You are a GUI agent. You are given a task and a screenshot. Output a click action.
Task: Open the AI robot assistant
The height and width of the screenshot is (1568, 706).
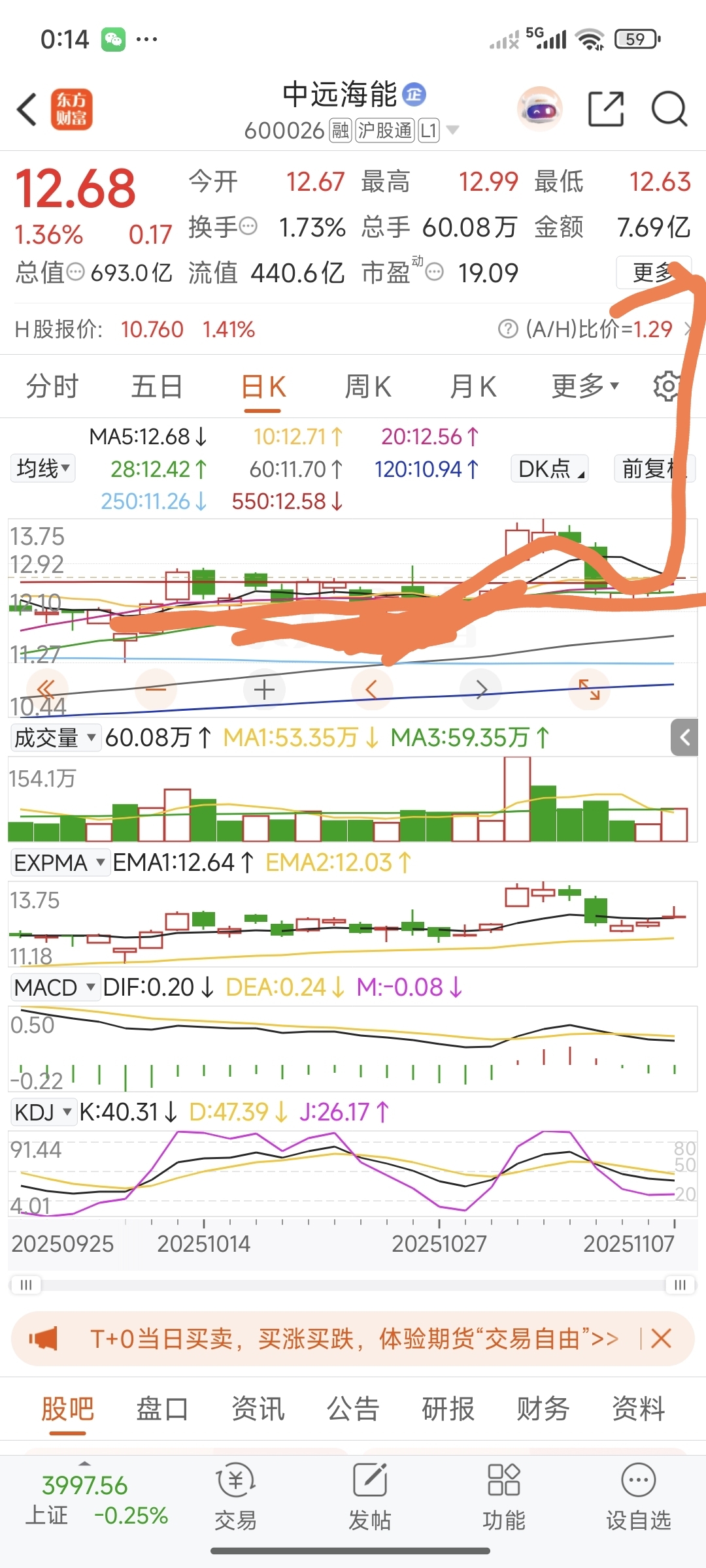540,108
